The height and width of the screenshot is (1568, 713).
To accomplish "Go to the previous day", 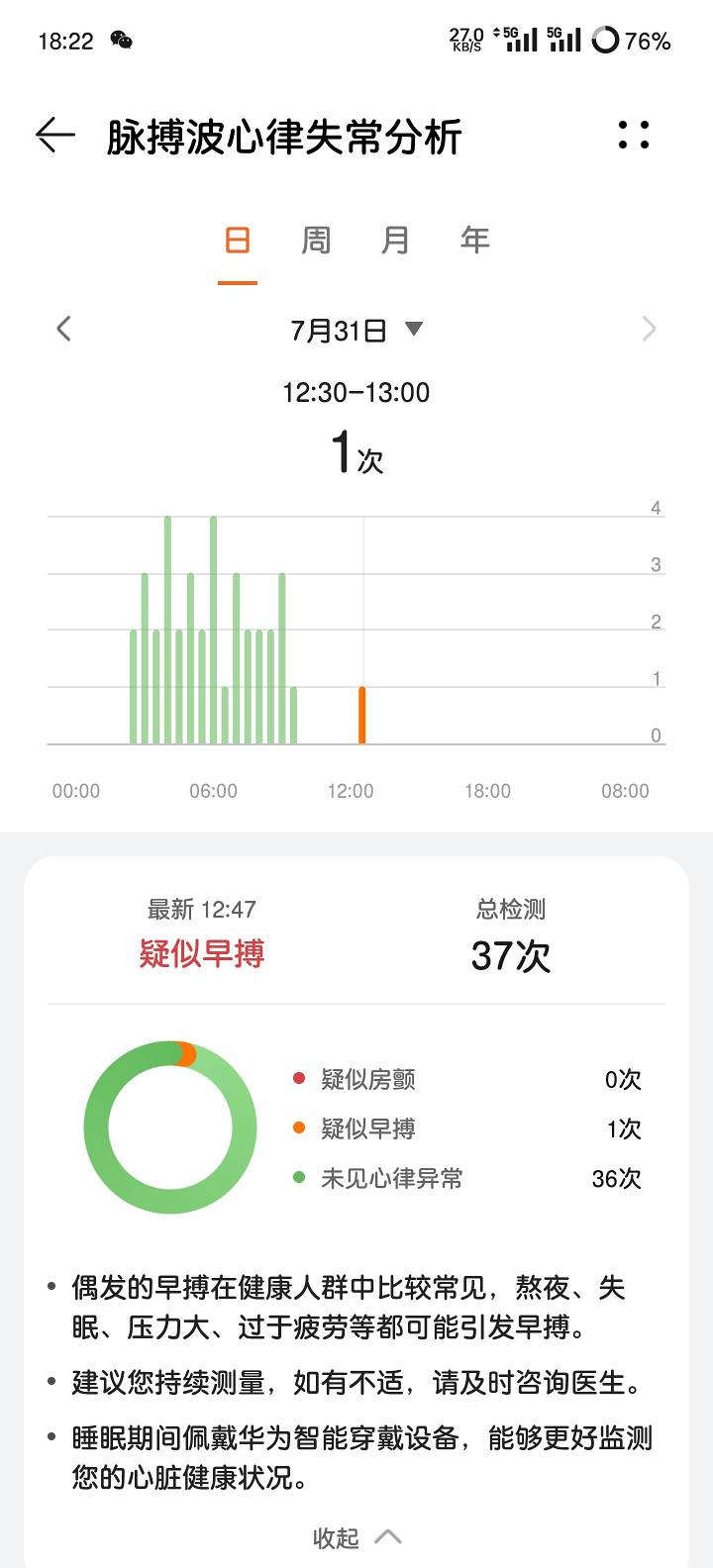I will click(x=64, y=329).
